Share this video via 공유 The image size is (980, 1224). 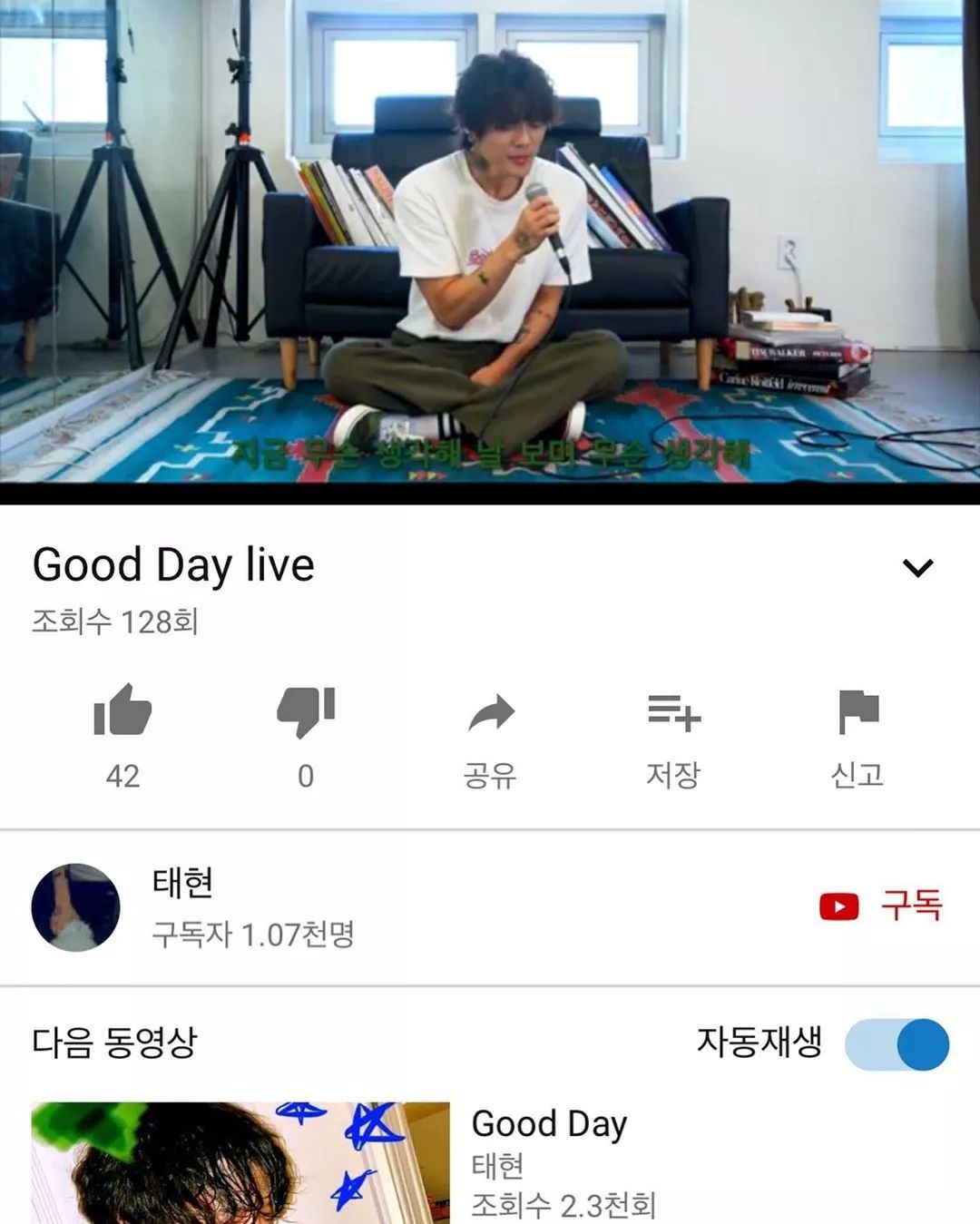(490, 712)
